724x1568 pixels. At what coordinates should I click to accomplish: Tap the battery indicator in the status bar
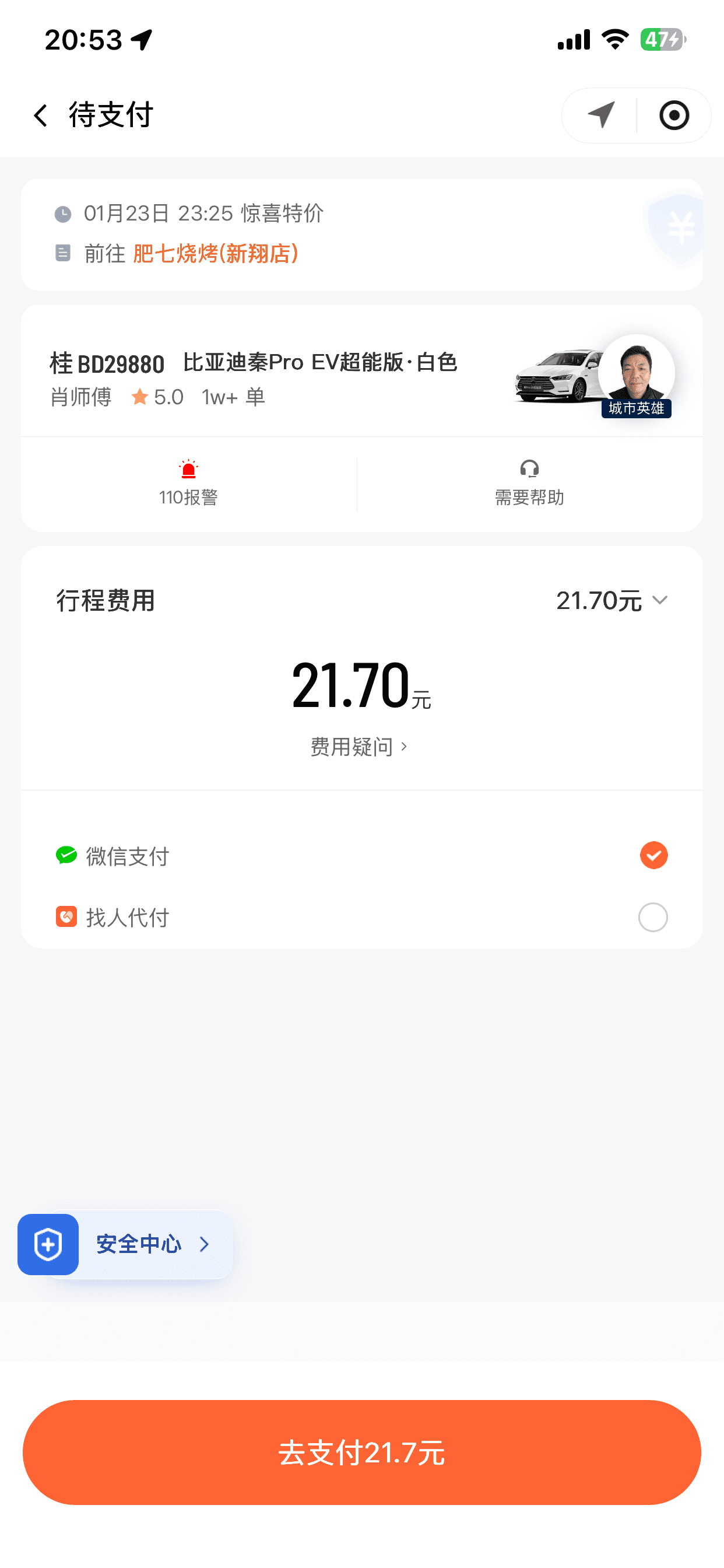click(x=663, y=38)
